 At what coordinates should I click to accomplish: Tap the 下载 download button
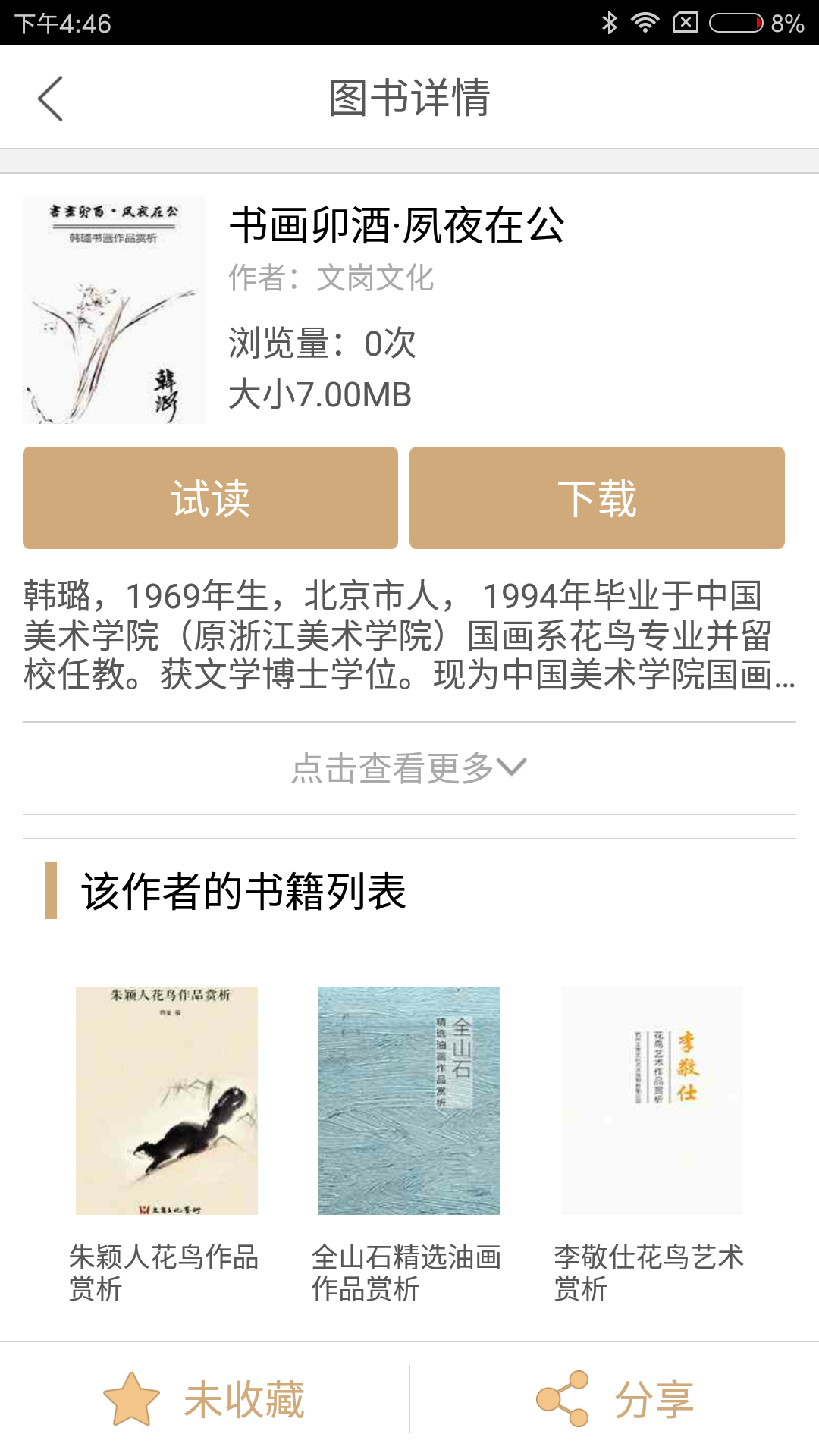597,497
